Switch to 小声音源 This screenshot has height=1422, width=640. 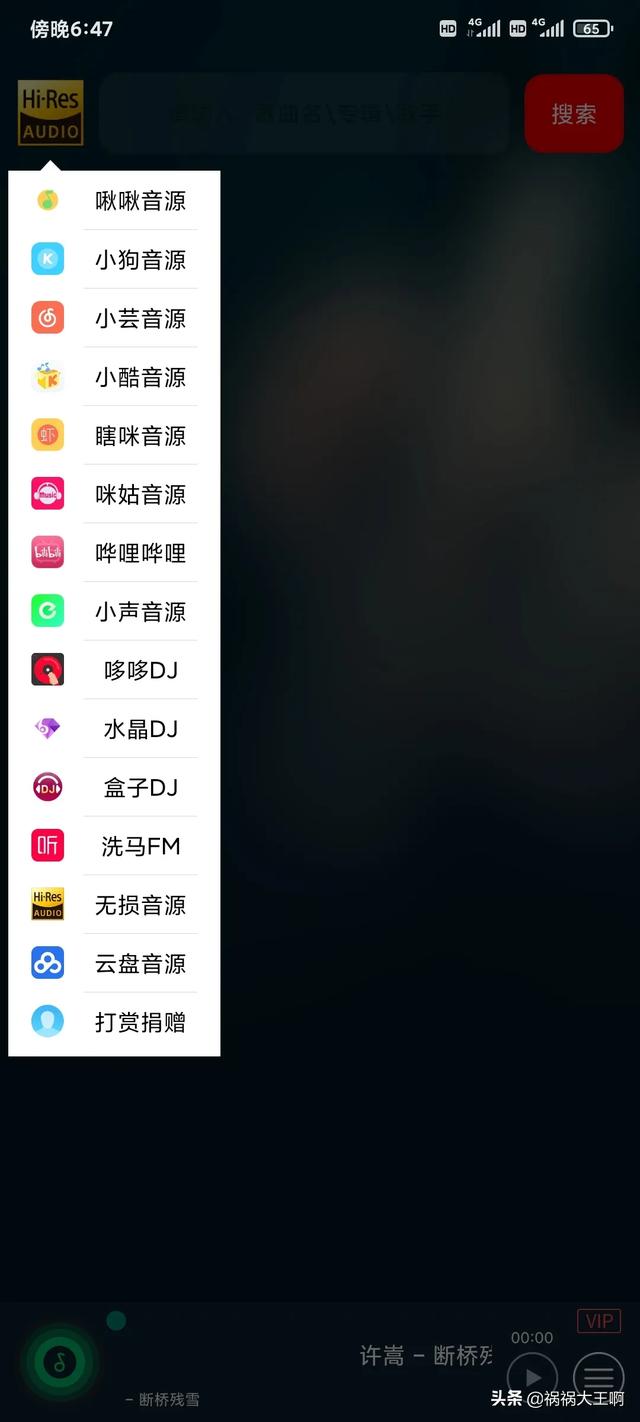tap(114, 612)
